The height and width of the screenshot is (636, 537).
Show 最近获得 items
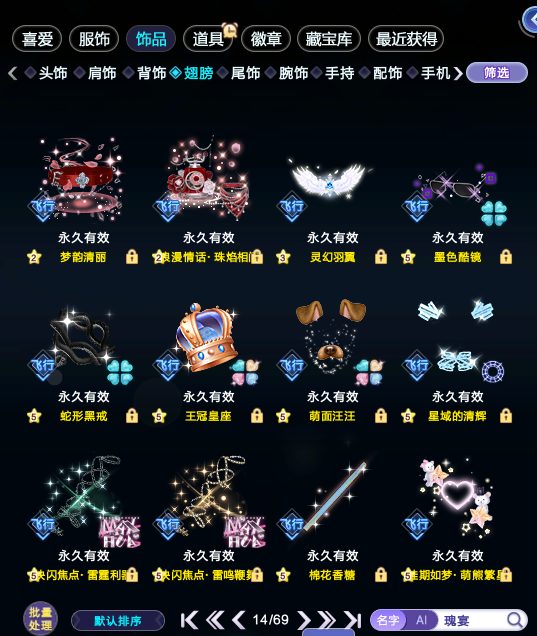(x=406, y=39)
